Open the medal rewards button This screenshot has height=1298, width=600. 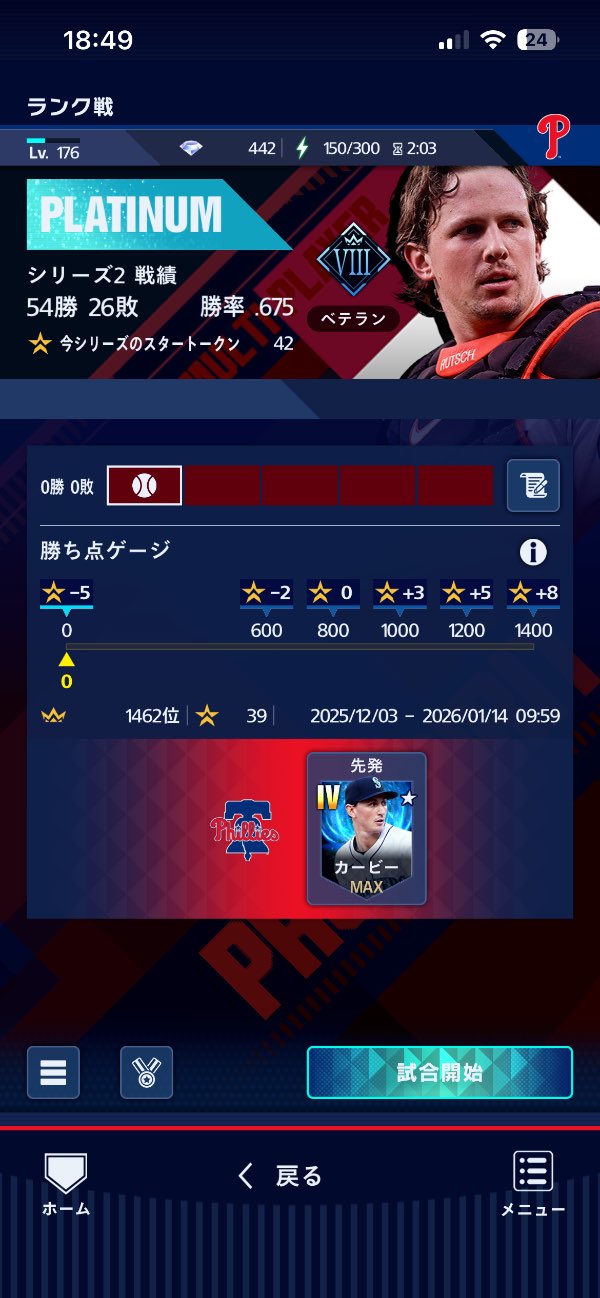point(146,1072)
